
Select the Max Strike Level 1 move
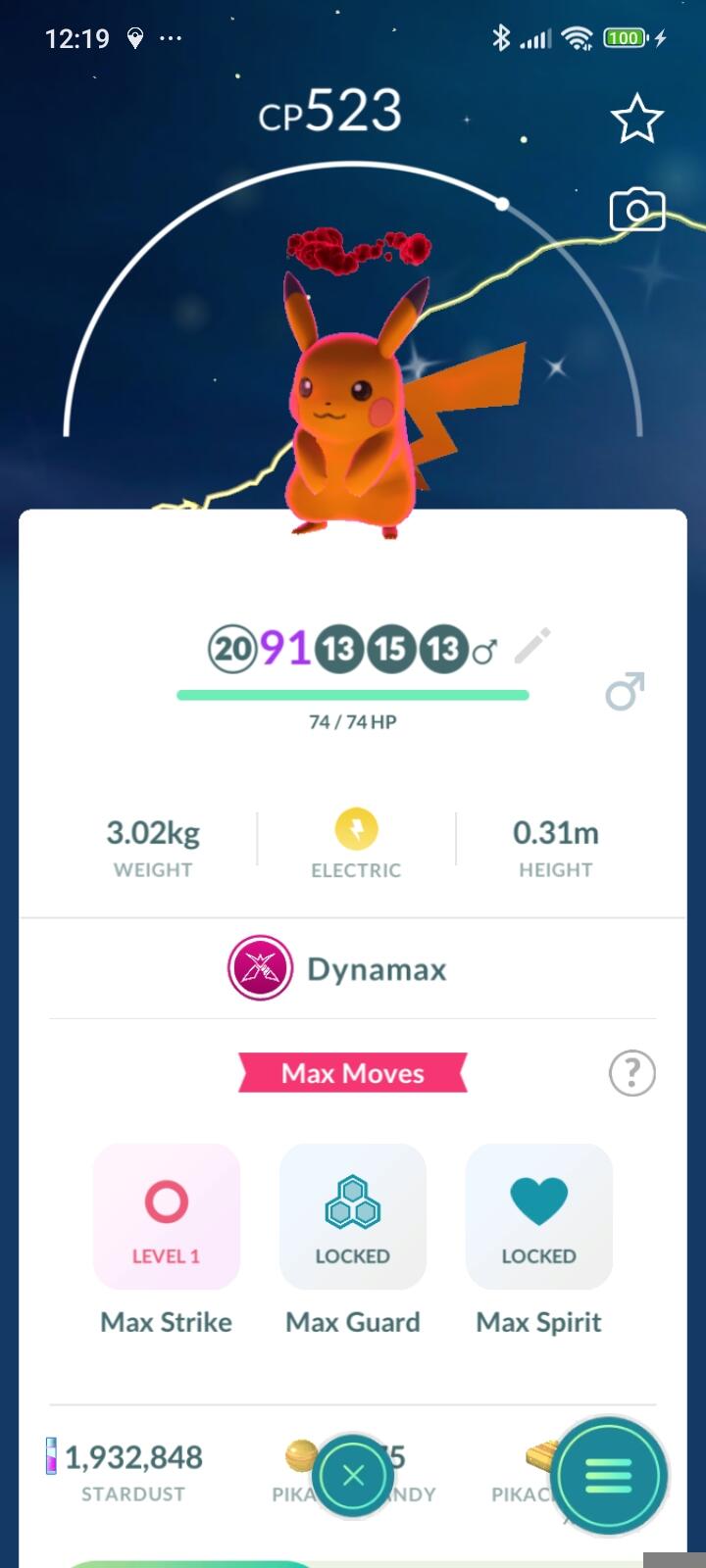(167, 1216)
